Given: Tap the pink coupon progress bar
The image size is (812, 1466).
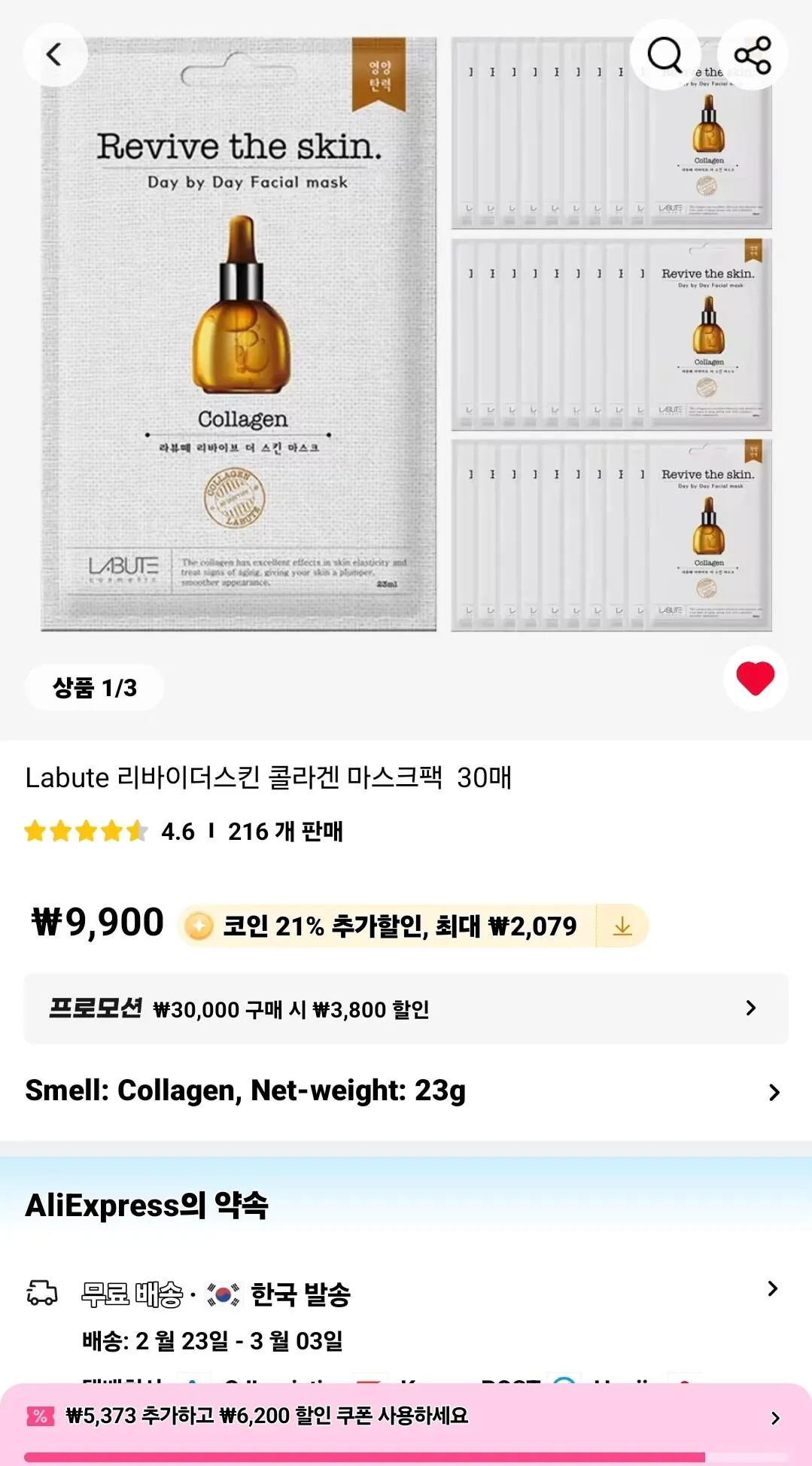Looking at the screenshot, I should click(406, 1456).
